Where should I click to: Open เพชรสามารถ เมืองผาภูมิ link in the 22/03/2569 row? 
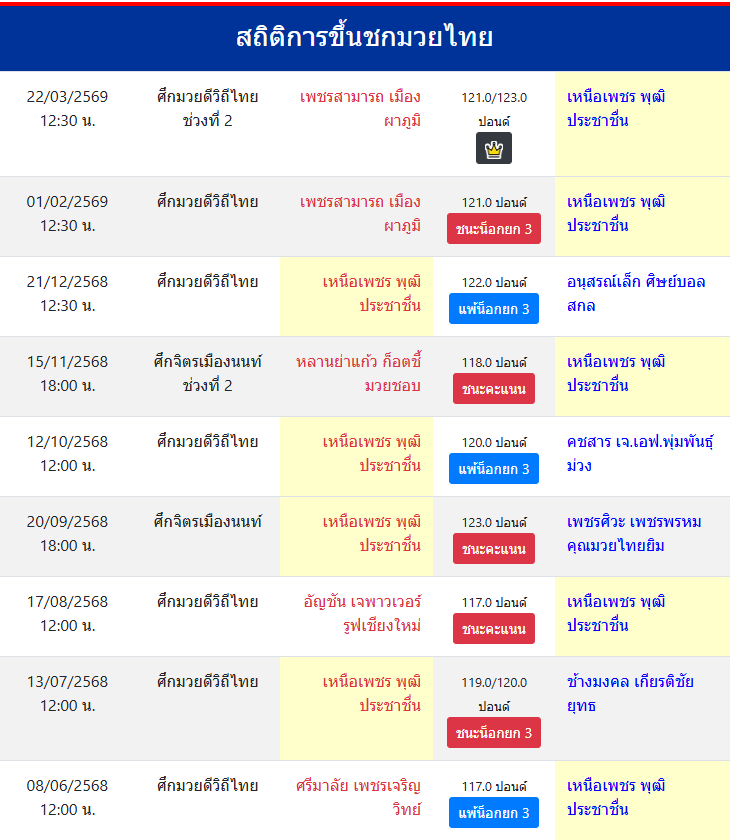(360, 109)
